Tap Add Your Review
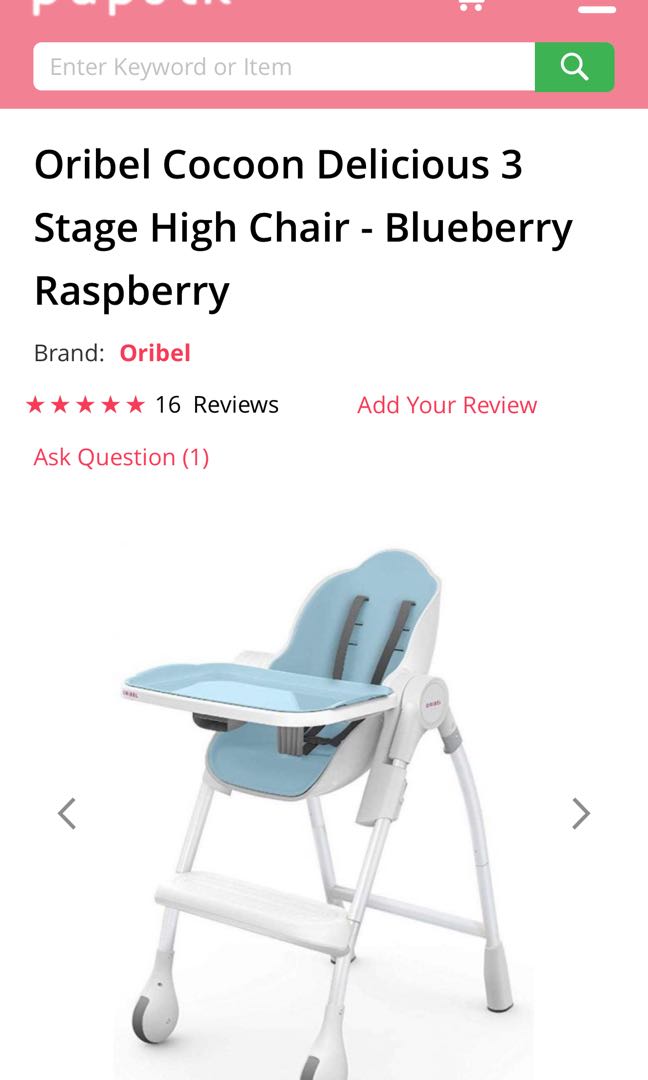The width and height of the screenshot is (648, 1080). (447, 405)
